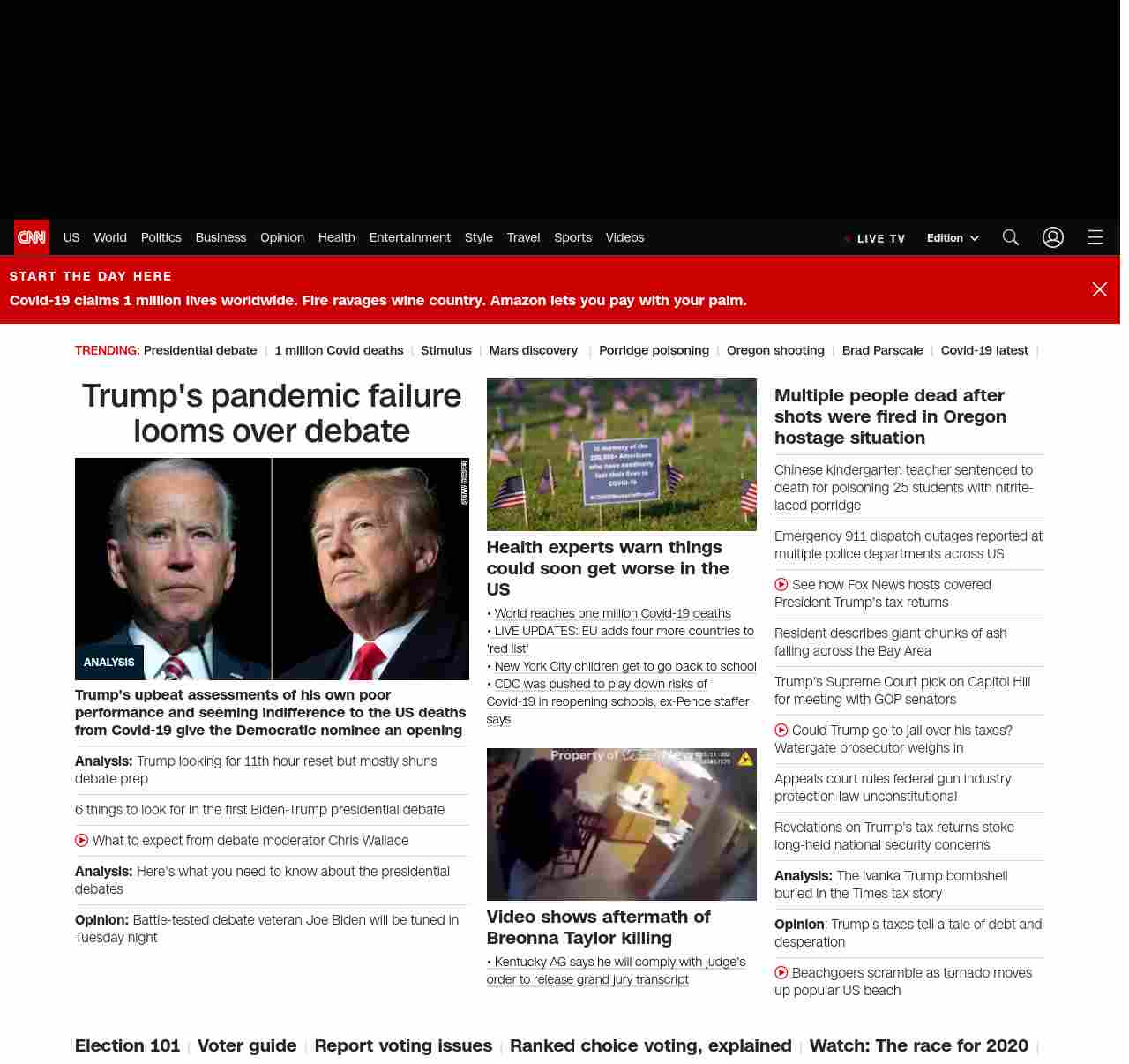Viewport: 1129px width, 1064px height.
Task: Open the Breonna Taylor video thumbnail
Action: (621, 824)
